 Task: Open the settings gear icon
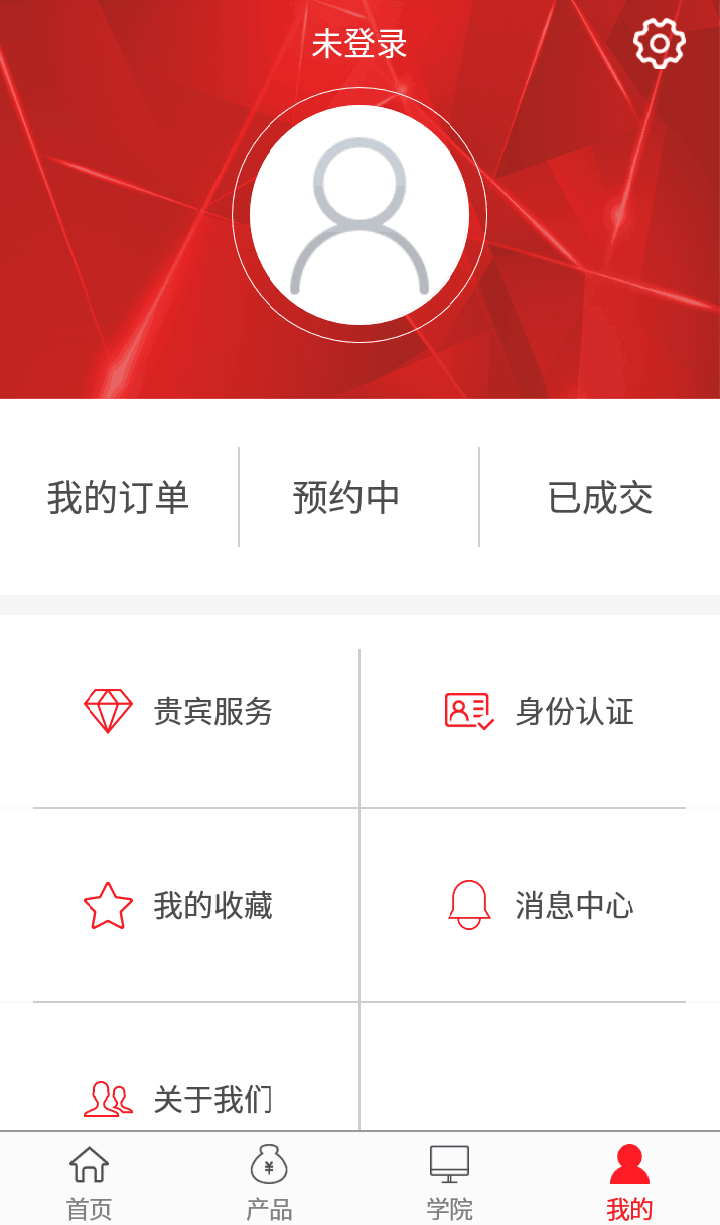click(x=659, y=43)
